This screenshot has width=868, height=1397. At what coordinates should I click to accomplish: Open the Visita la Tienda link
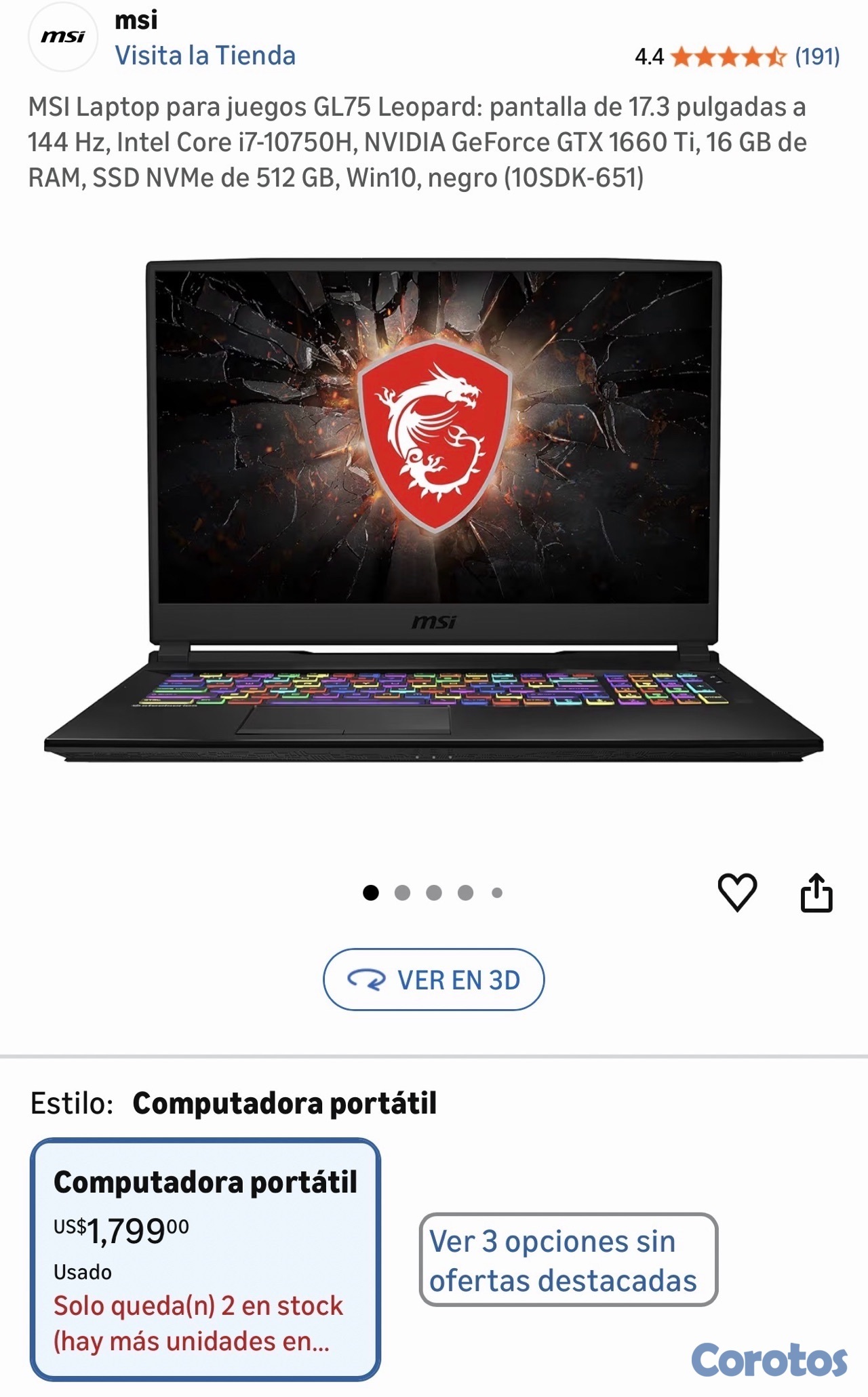[x=205, y=56]
